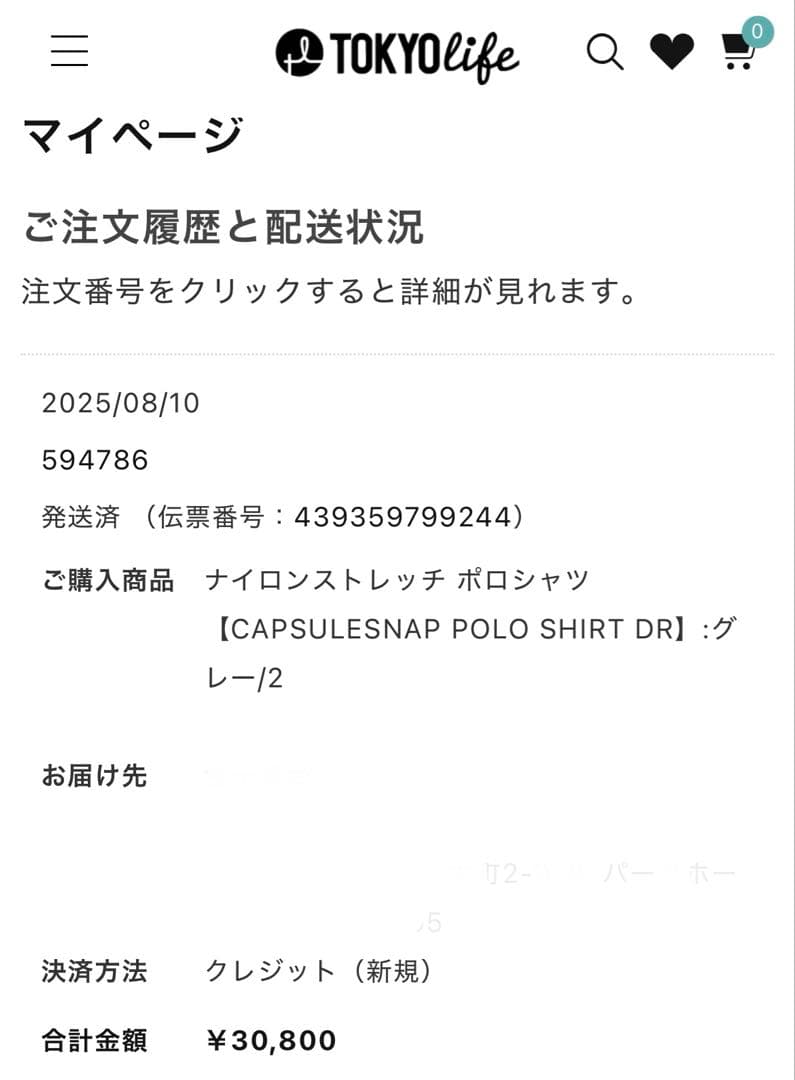The height and width of the screenshot is (1080, 795).
Task: Click the cart item count badge
Action: tap(756, 31)
